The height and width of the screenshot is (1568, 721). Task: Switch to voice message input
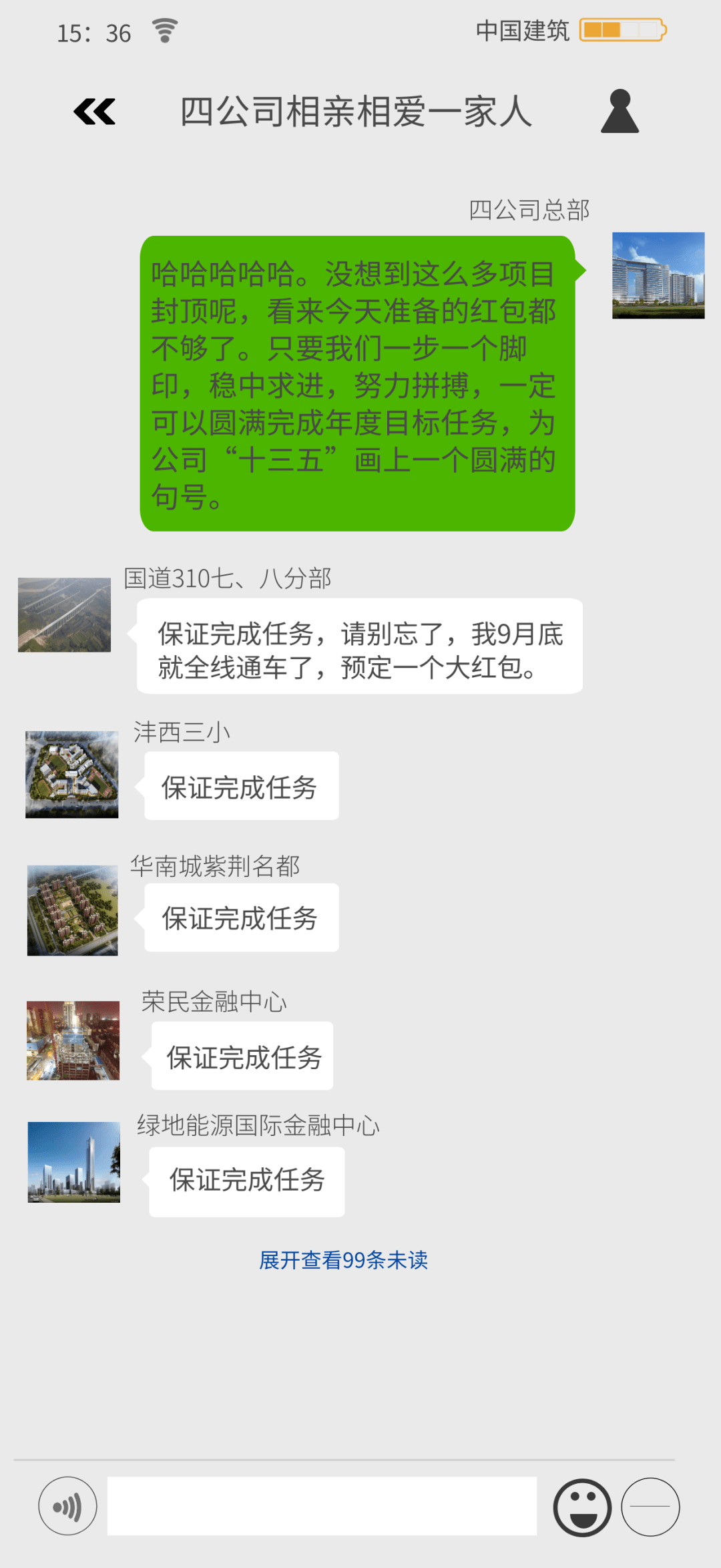coord(67,1506)
